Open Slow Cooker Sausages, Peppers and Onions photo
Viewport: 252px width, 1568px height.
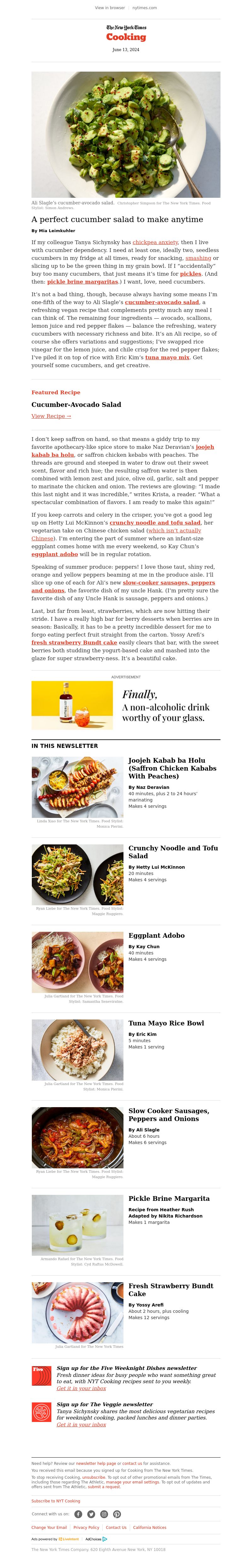coord(77,1138)
